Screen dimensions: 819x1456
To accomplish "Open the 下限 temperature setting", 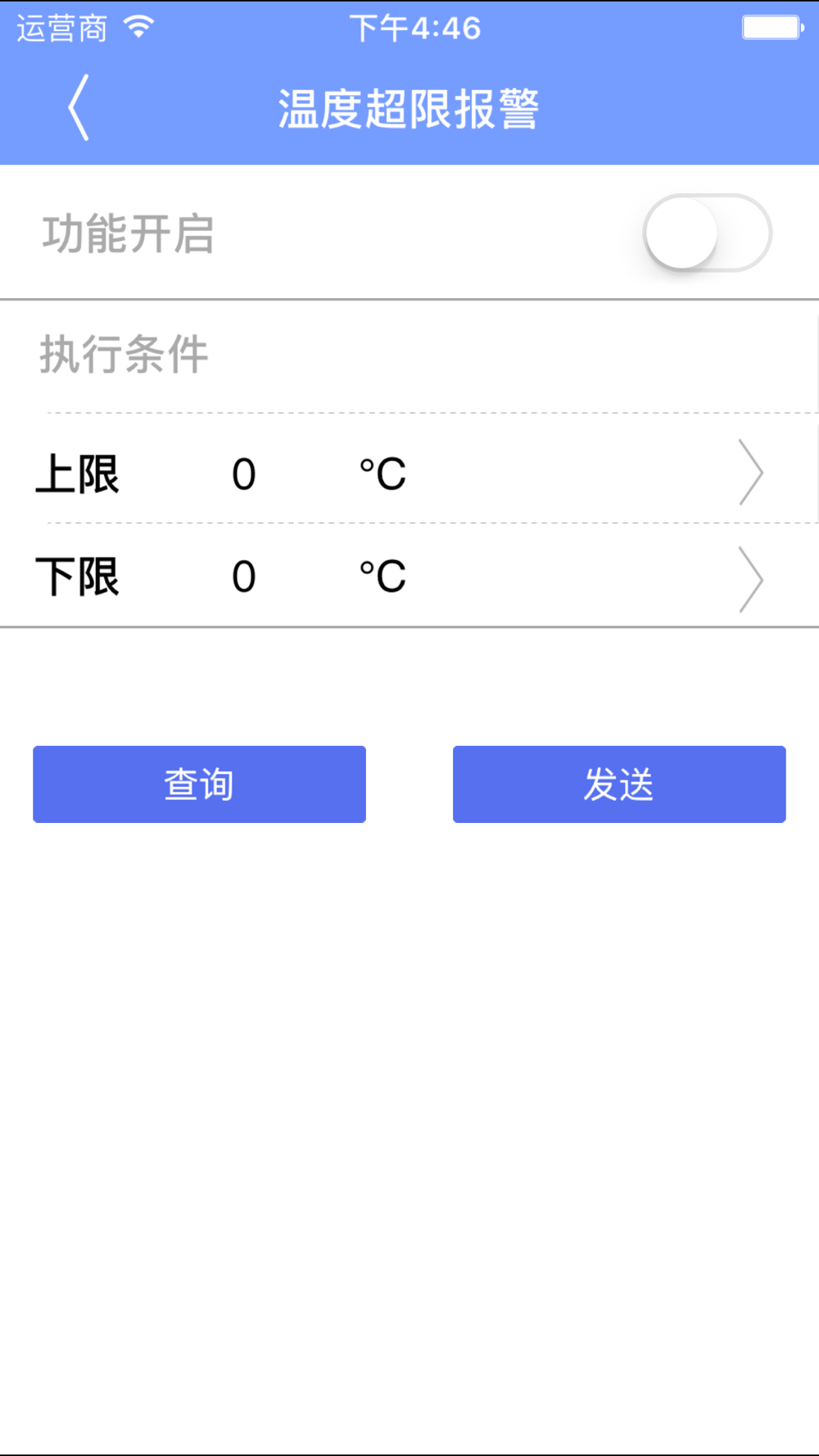I will pyautogui.click(x=409, y=577).
